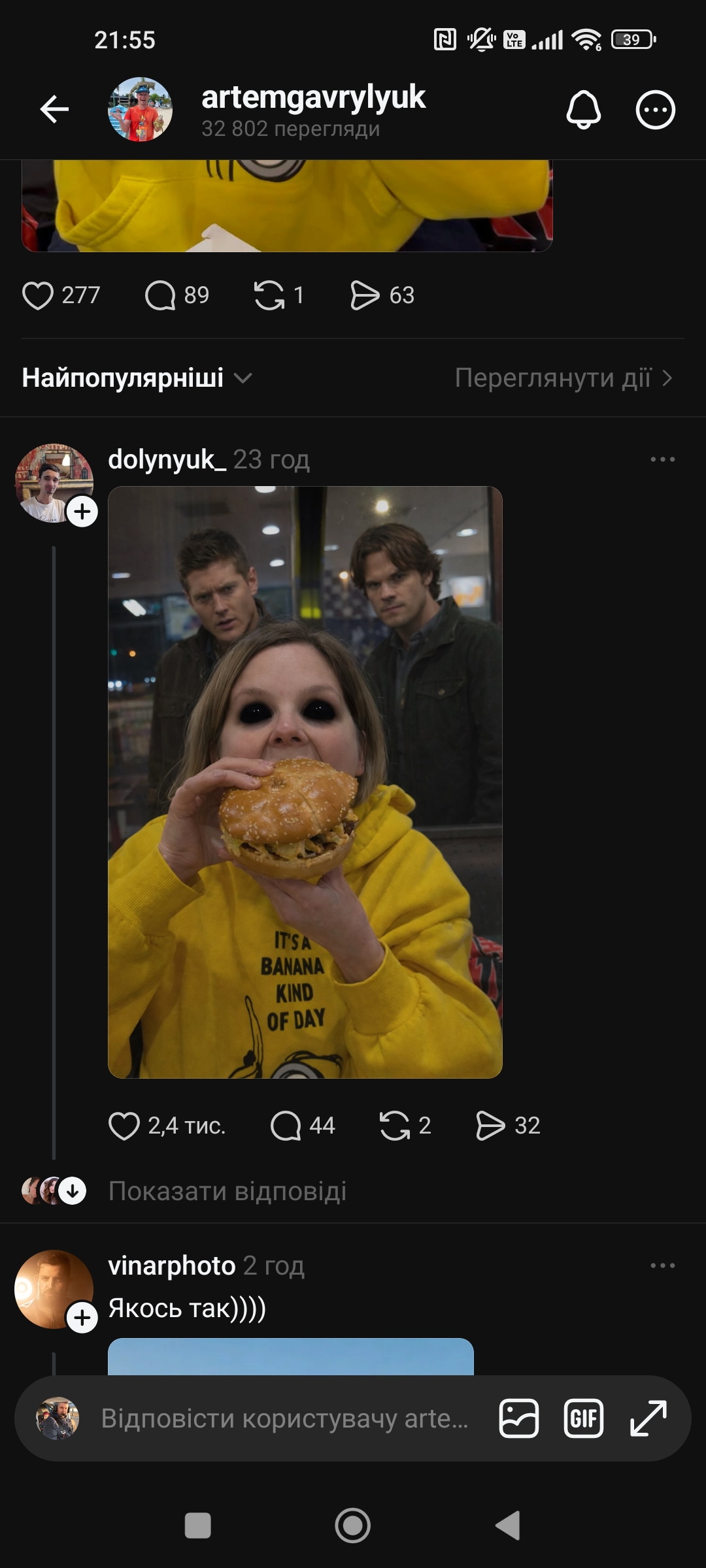Viewport: 706px width, 1568px height.
Task: Open the circled three-dot menu
Action: point(655,109)
